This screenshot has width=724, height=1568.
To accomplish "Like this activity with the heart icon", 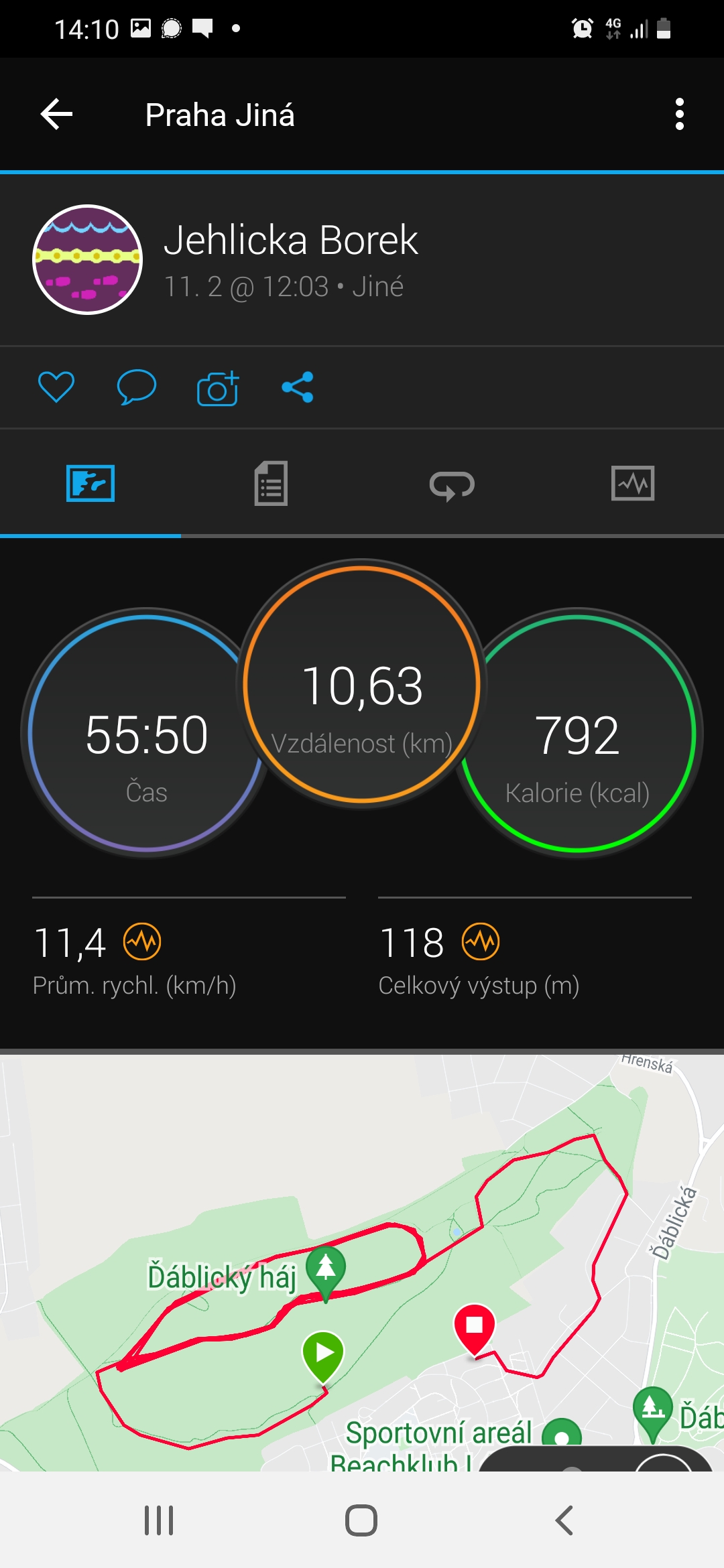I will click(56, 387).
